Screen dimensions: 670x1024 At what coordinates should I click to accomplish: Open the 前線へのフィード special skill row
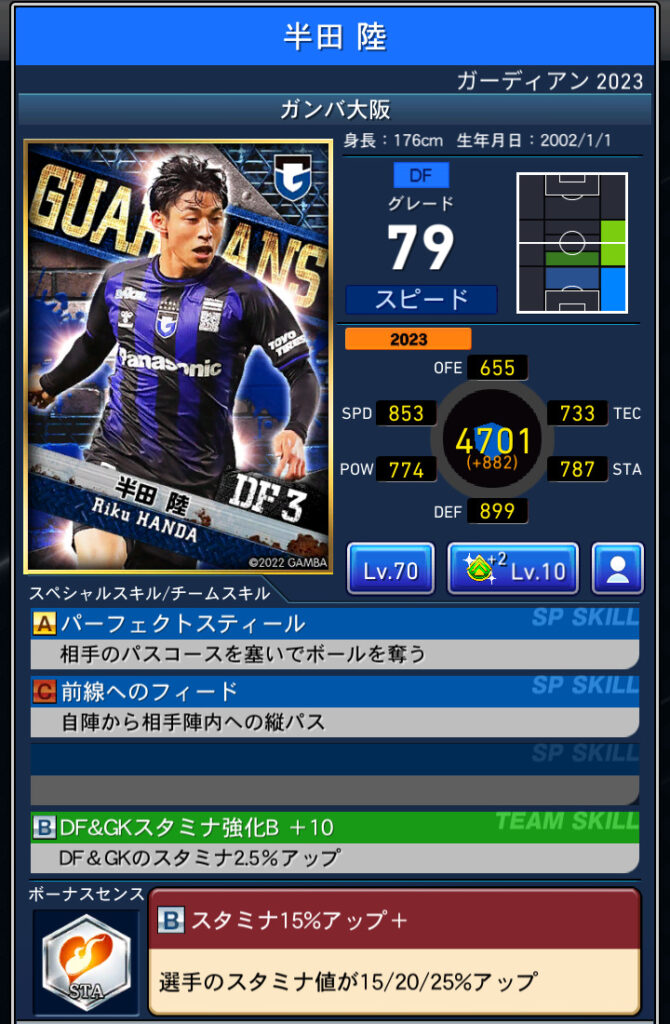click(334, 705)
